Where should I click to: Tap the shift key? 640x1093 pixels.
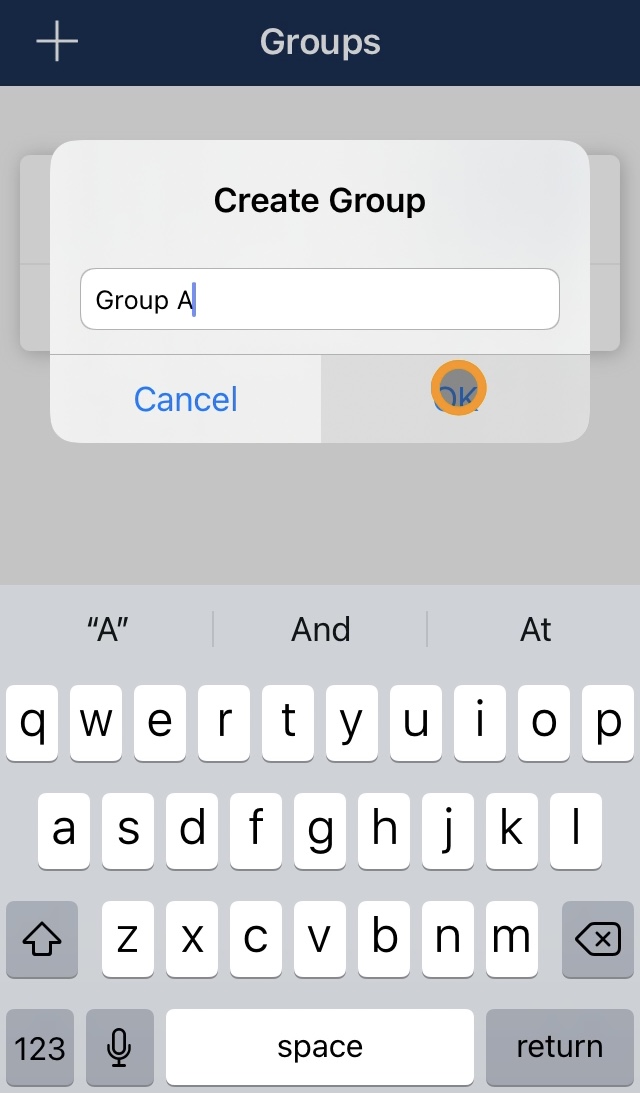tap(42, 939)
